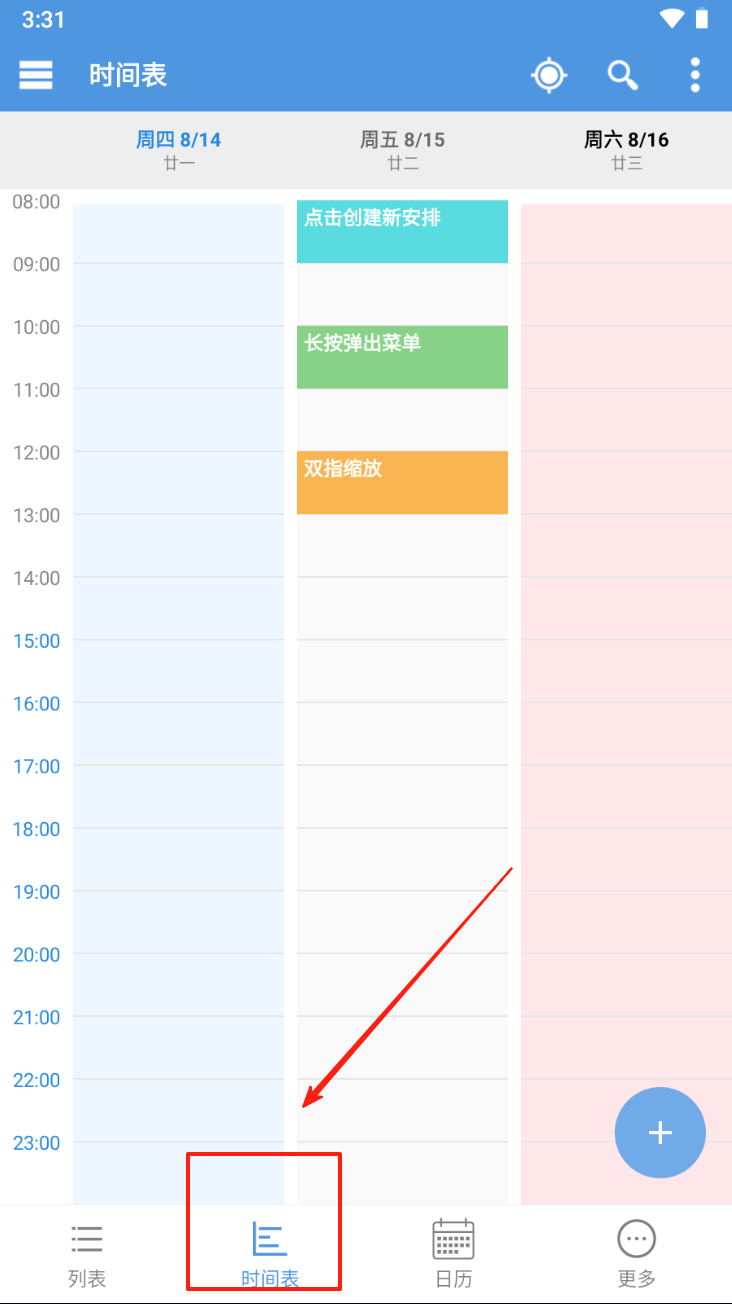Select the 周四 8/14 day header

179,149
